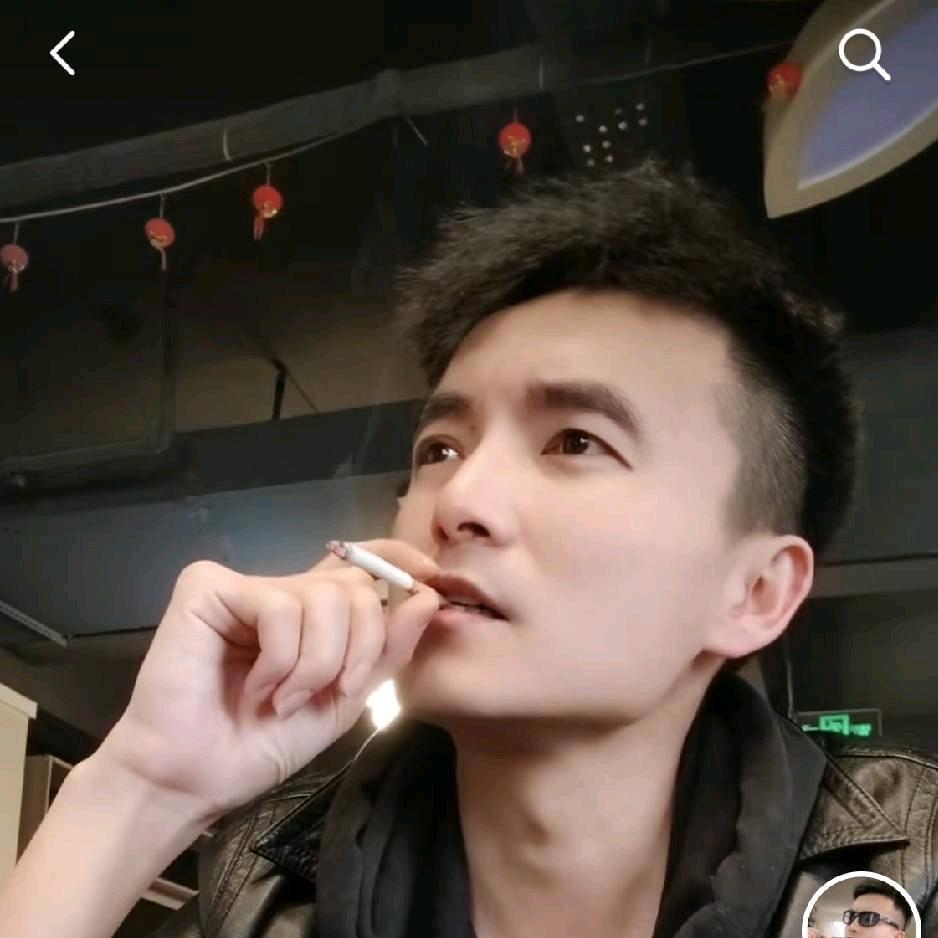Open search with the magnifying glass icon
938x938 pixels.
coord(863,54)
